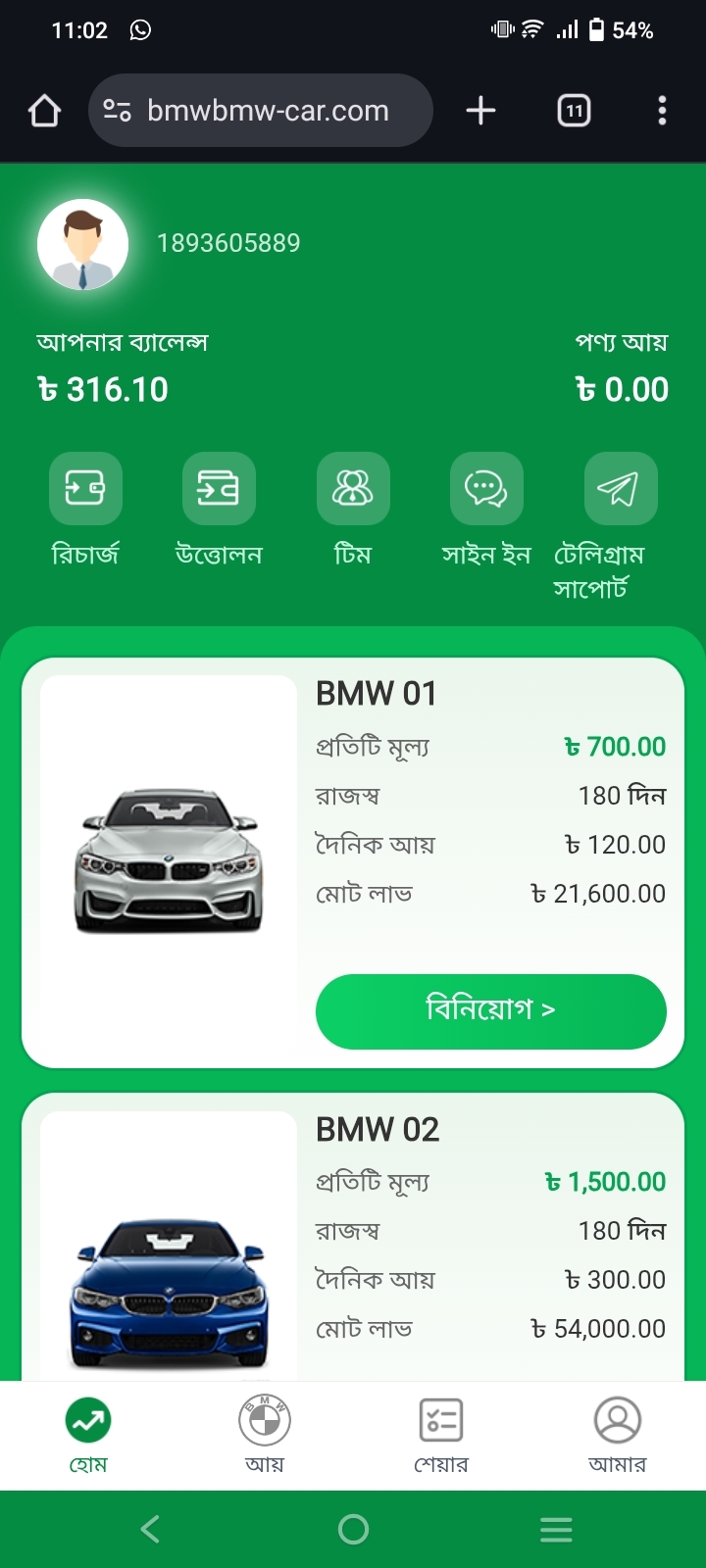Image resolution: width=706 pixels, height=1568 pixels.
Task: Open the BMW 01 car image
Action: coord(169,860)
